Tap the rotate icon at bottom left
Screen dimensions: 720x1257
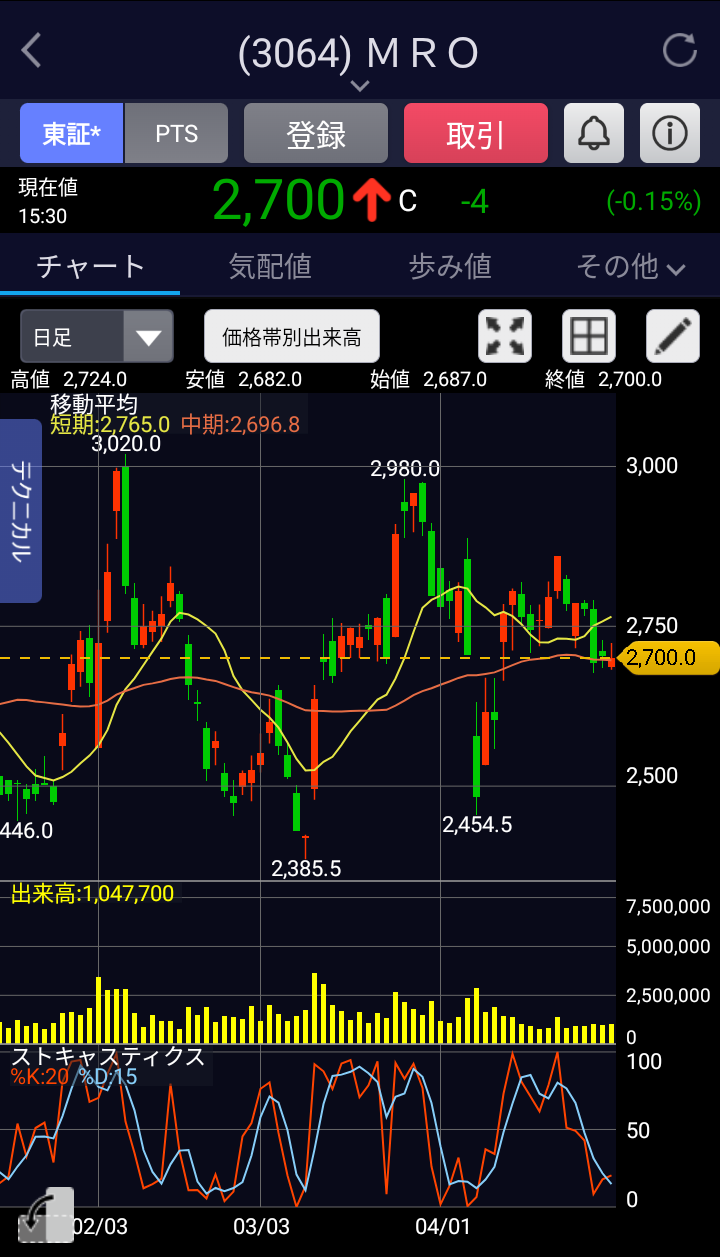pyautogui.click(x=46, y=1215)
